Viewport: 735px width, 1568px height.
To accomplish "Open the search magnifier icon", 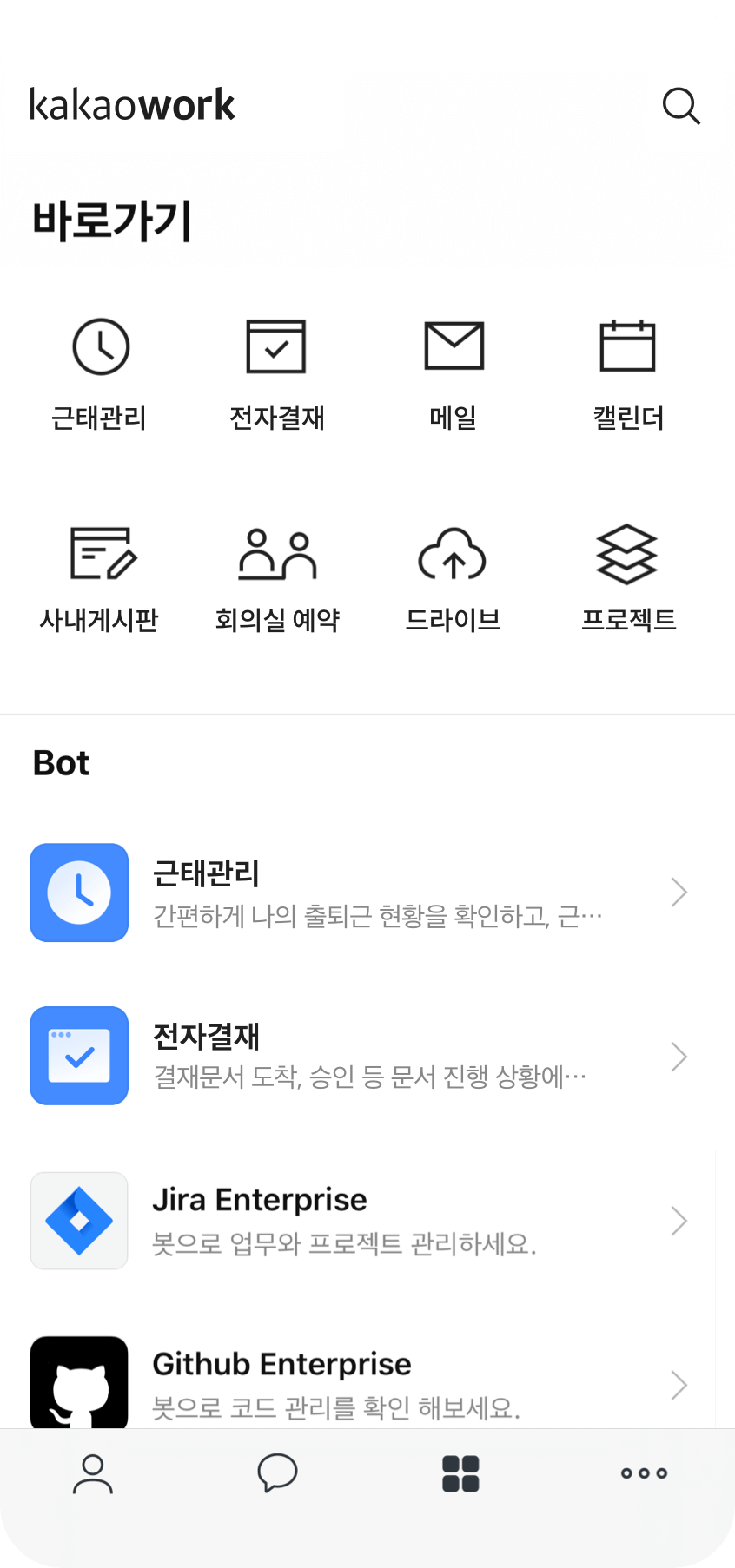I will [681, 106].
